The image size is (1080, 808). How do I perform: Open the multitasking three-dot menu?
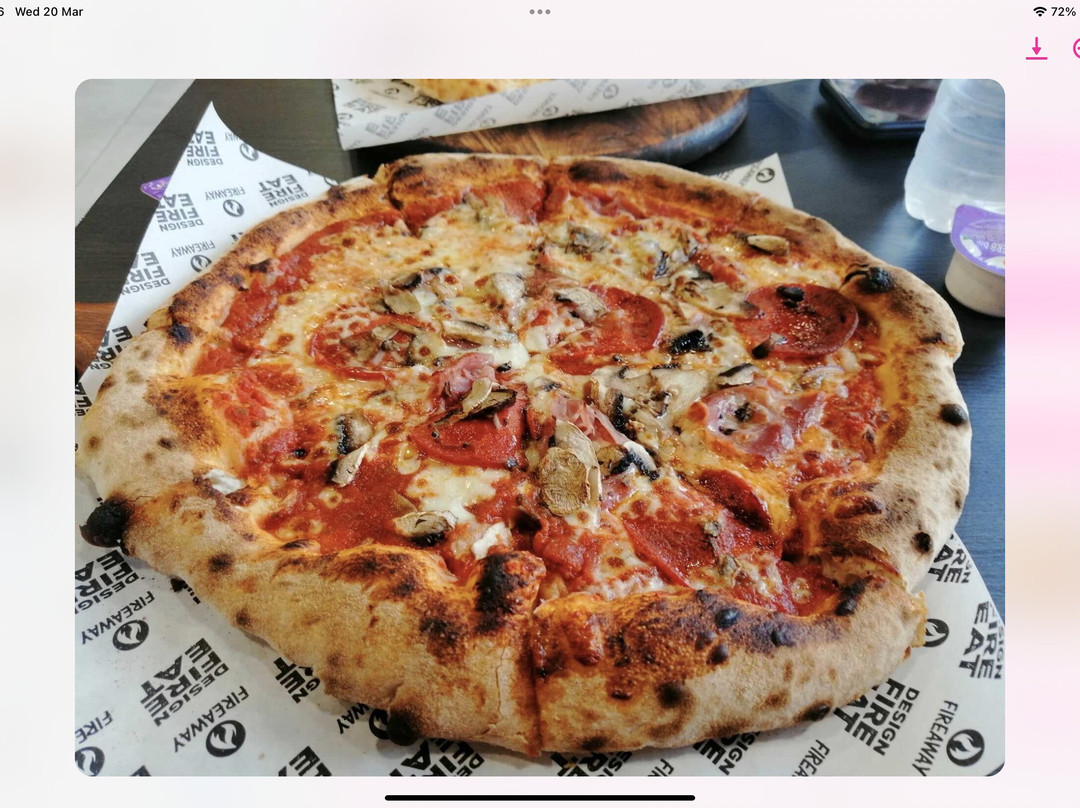[540, 12]
